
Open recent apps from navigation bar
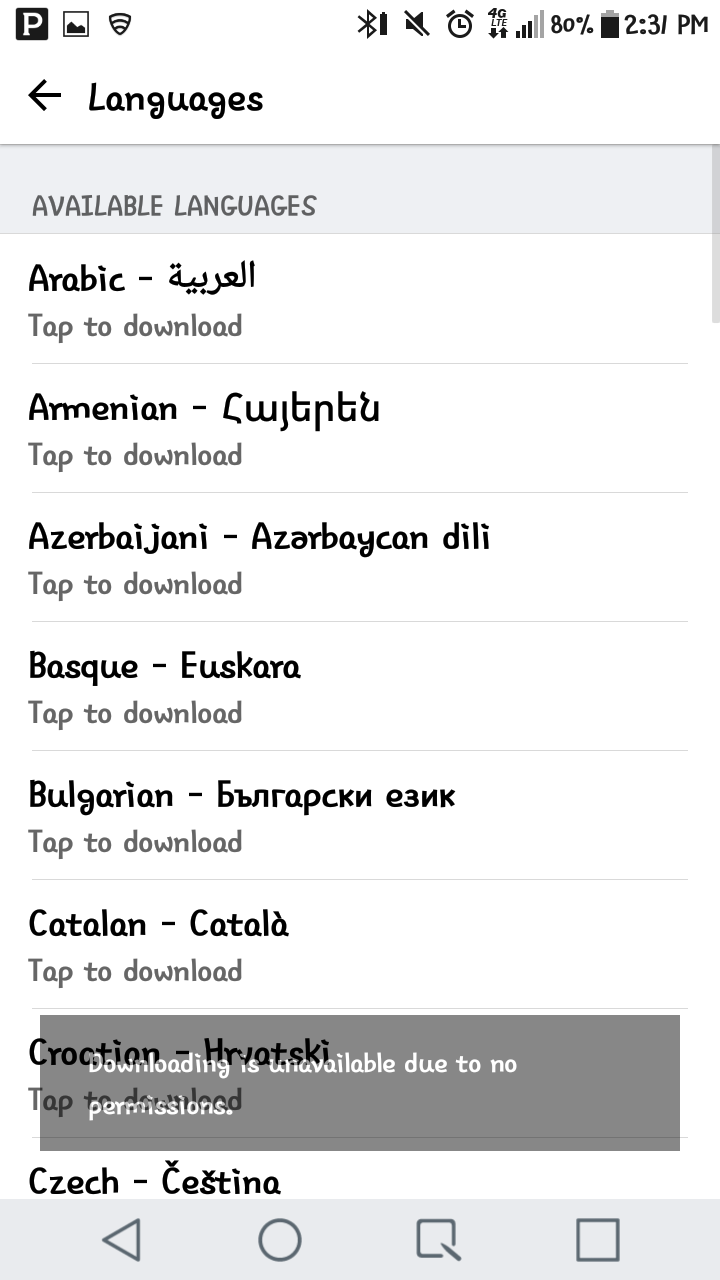pyautogui.click(x=598, y=1240)
